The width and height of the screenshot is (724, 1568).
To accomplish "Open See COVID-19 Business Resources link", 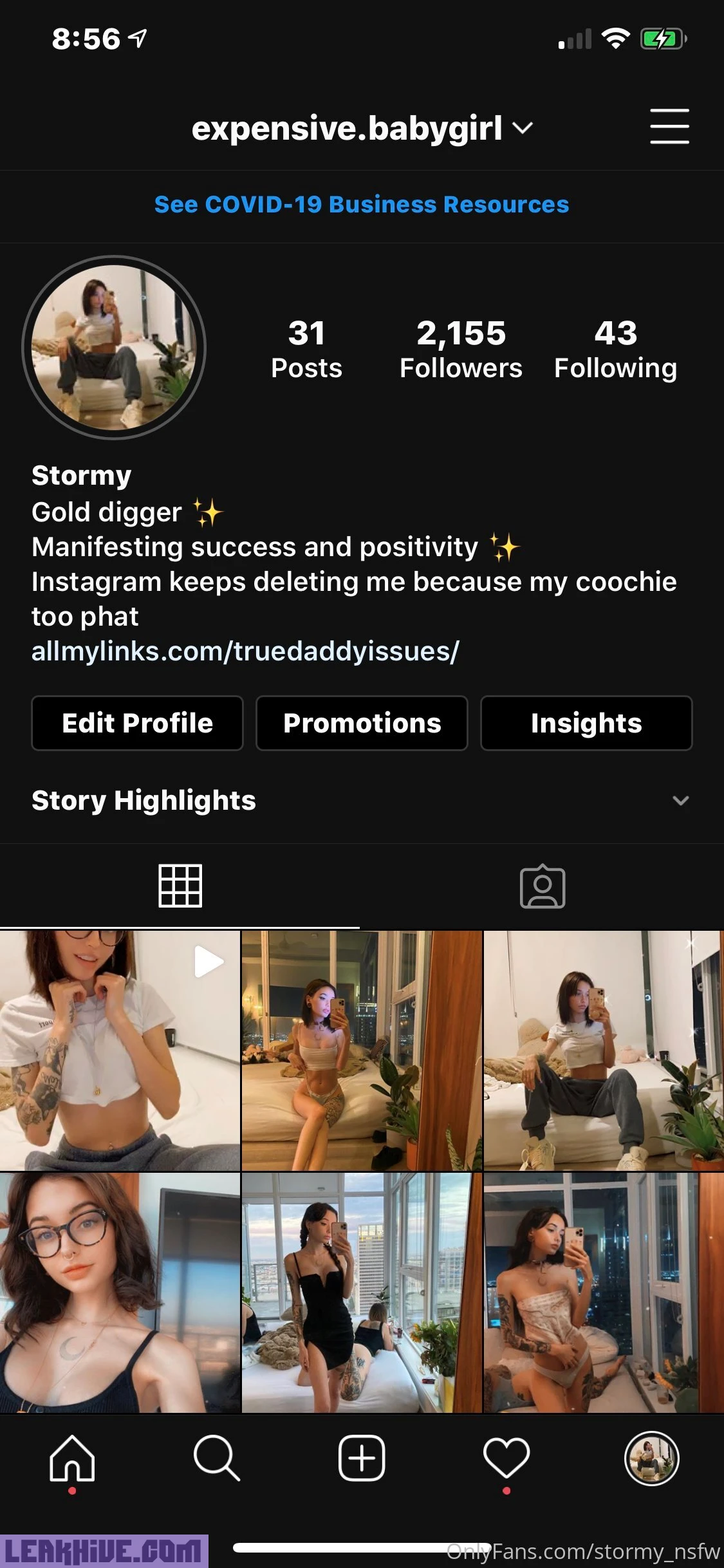I will tap(362, 204).
